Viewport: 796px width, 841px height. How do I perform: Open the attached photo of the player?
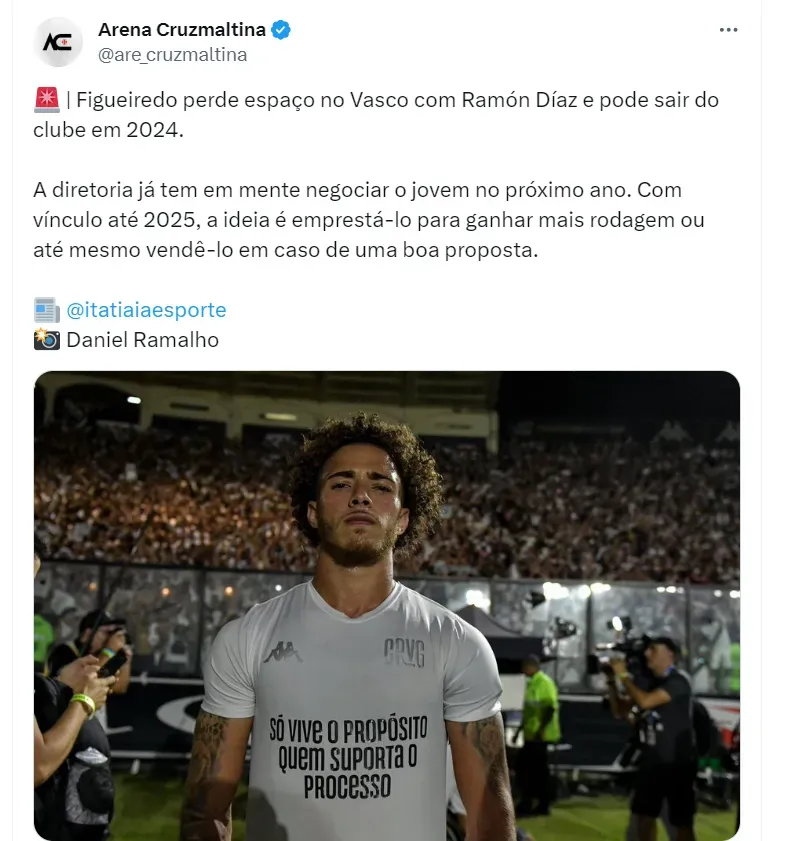[387, 605]
